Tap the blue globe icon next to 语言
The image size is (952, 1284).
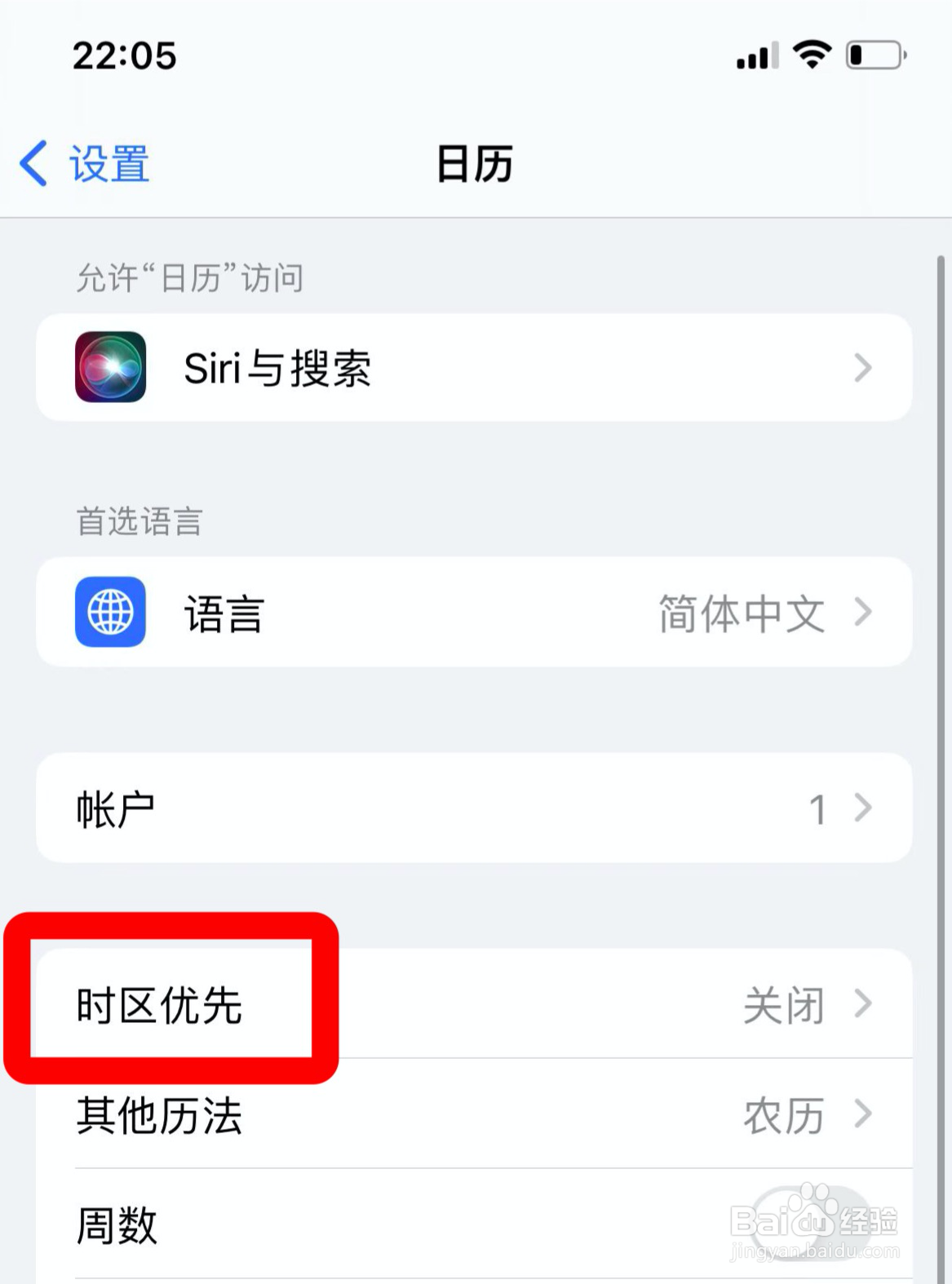108,613
